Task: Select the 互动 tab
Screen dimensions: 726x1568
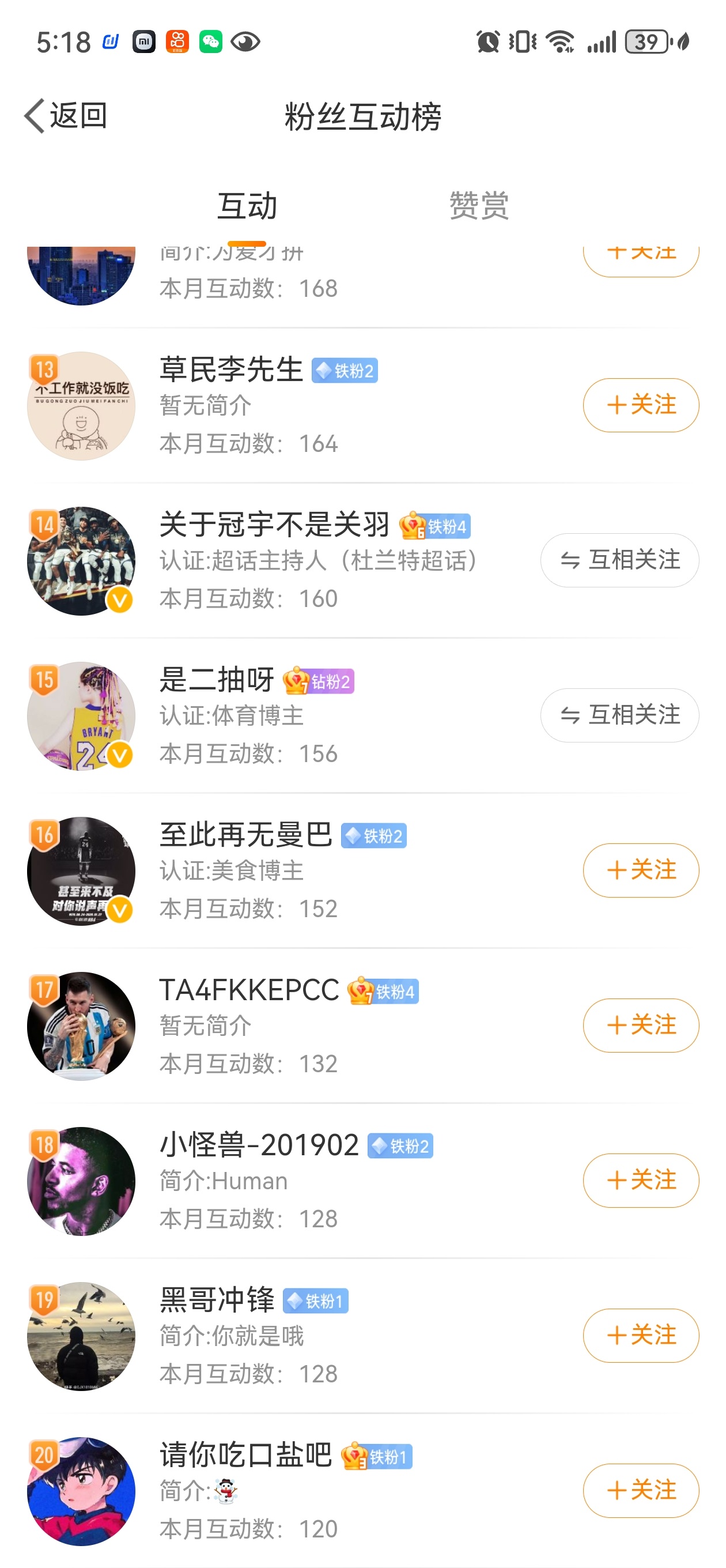Action: coord(247,205)
